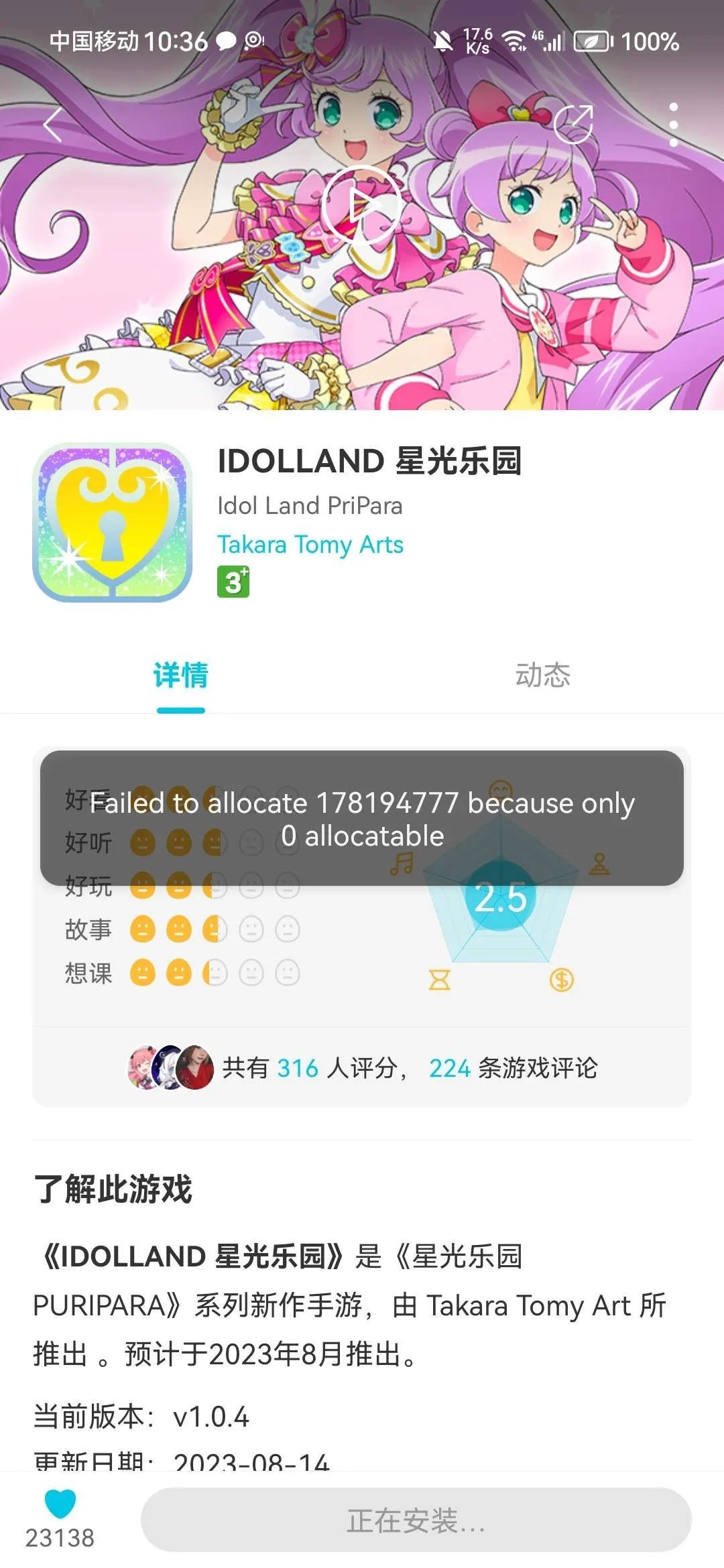
Task: Go back using the top-left arrow
Action: click(x=52, y=125)
